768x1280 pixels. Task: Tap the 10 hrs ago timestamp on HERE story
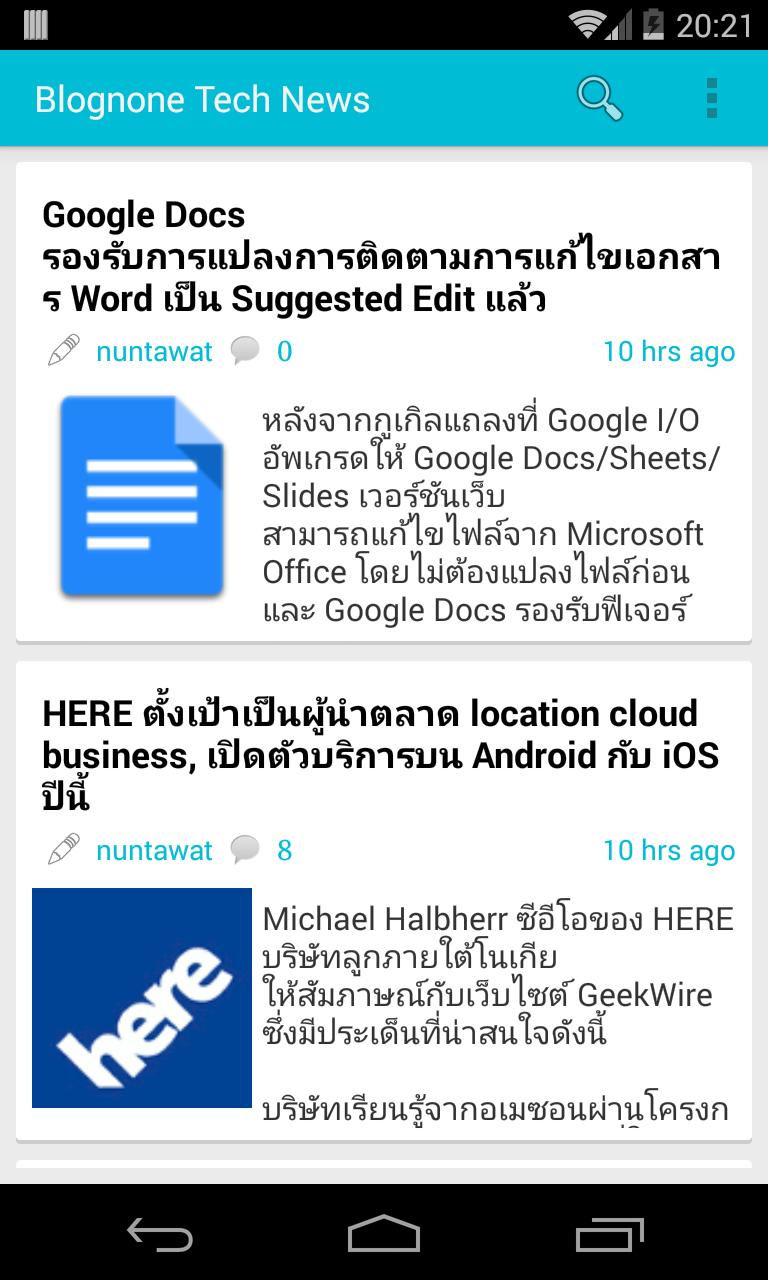tap(668, 850)
